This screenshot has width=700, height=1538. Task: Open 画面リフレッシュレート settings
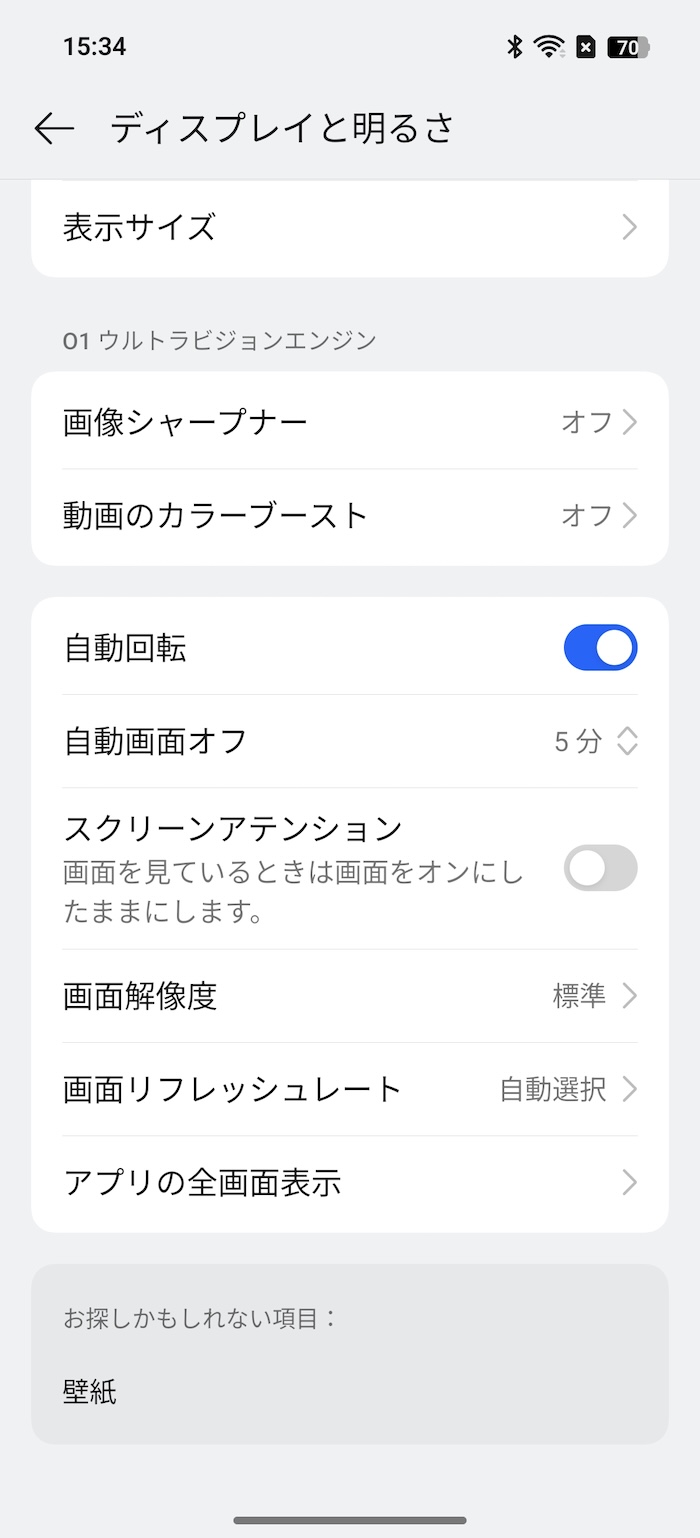(350, 1089)
